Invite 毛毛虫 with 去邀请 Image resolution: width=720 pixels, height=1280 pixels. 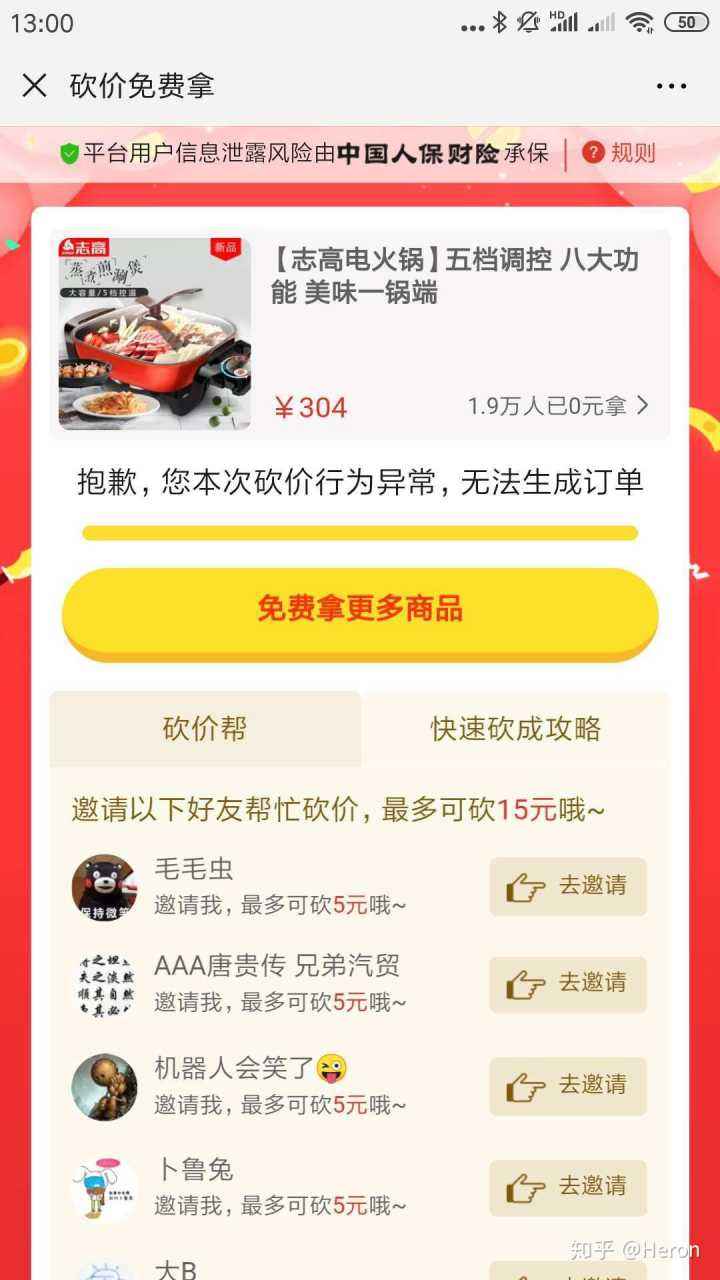pos(567,886)
